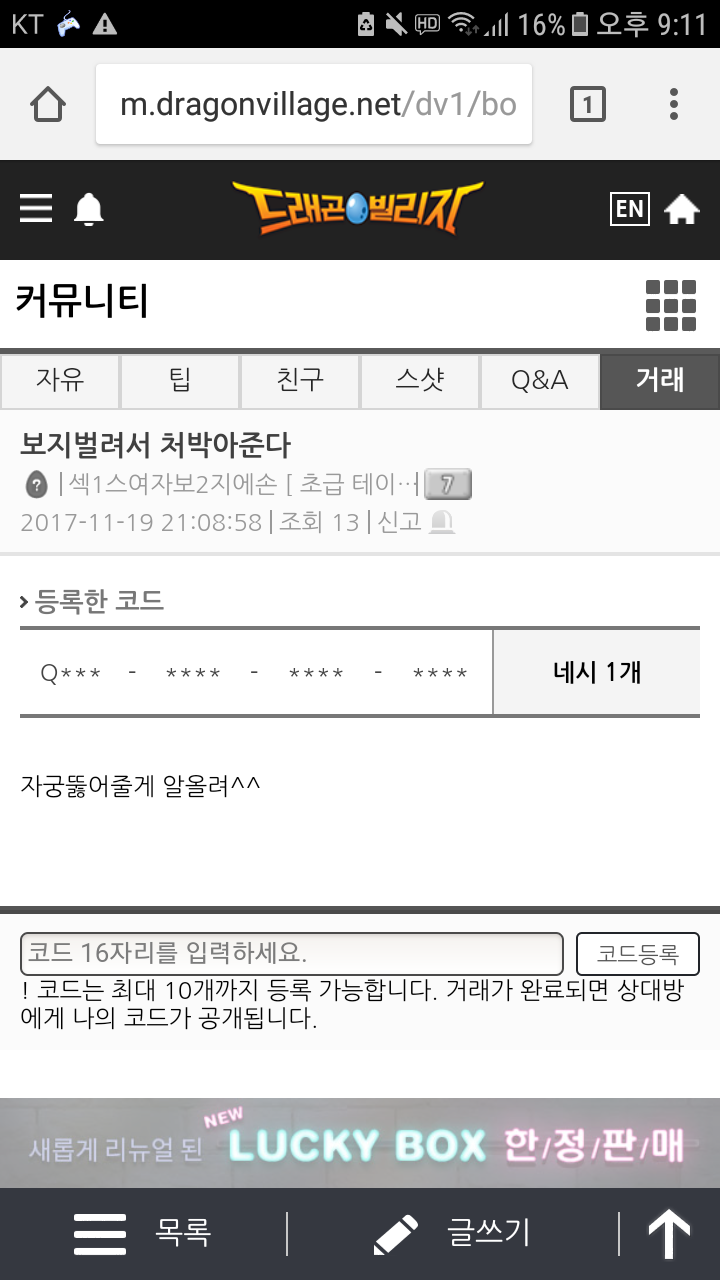Open the notifications bell
This screenshot has width=720, height=1280.
pyautogui.click(x=89, y=209)
